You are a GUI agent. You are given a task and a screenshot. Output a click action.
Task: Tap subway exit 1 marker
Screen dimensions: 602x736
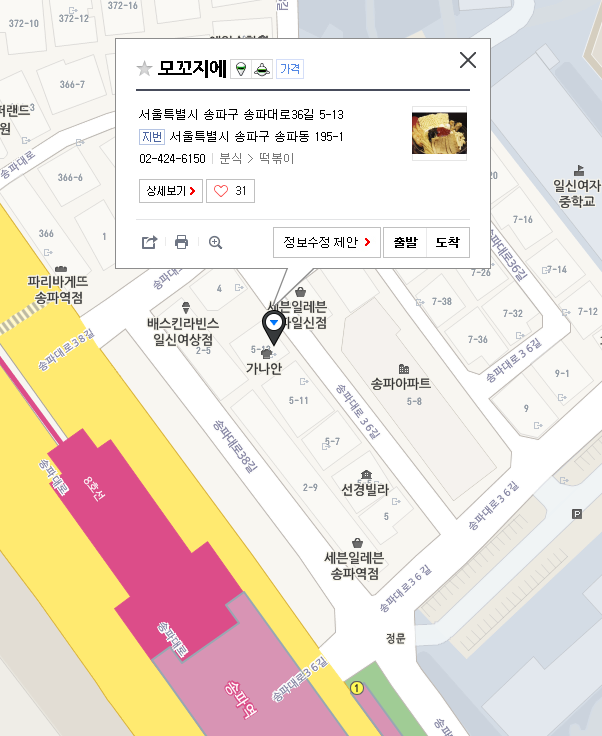click(x=356, y=688)
